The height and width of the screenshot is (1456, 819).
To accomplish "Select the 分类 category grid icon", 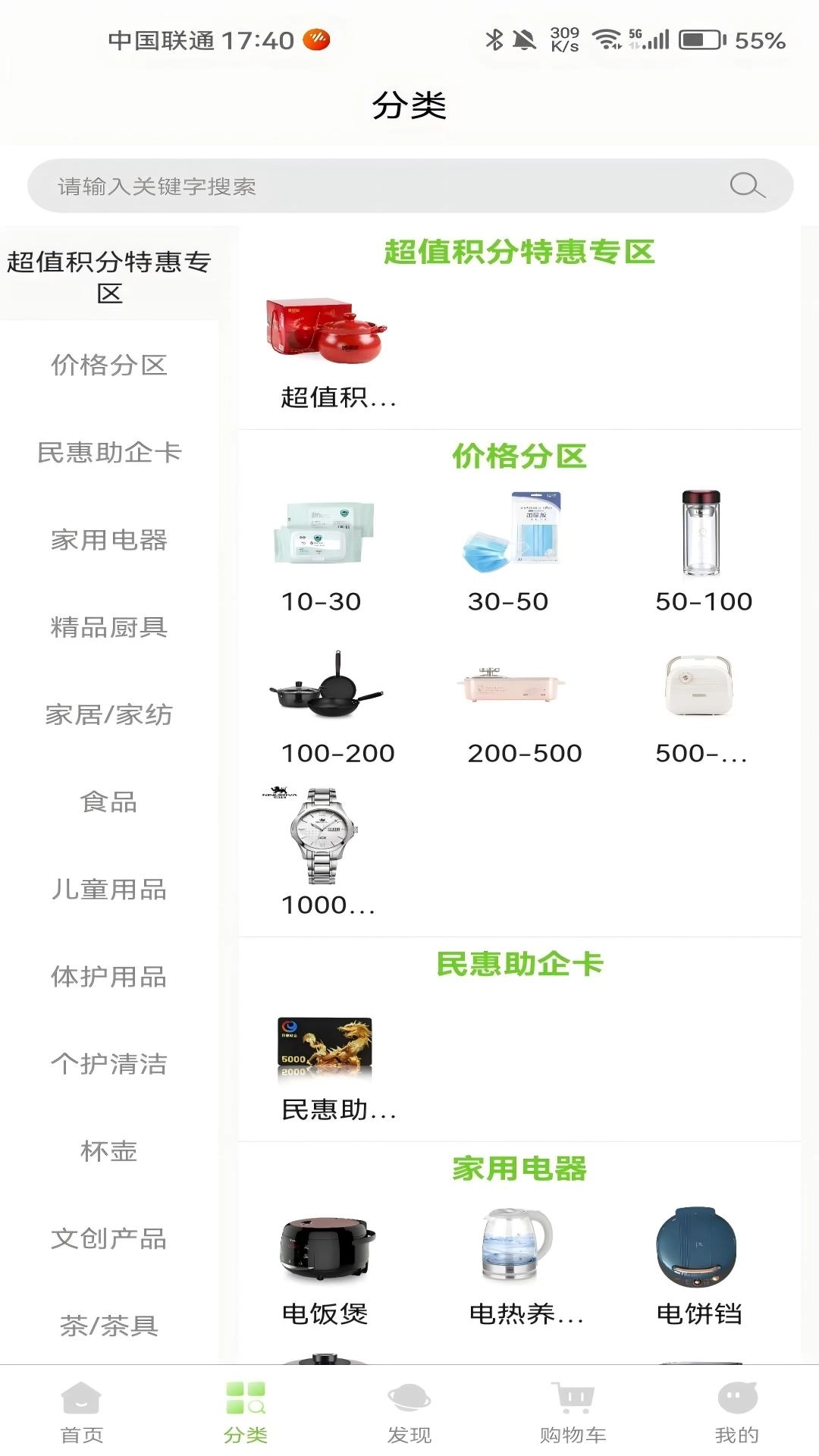I will coord(244,1410).
